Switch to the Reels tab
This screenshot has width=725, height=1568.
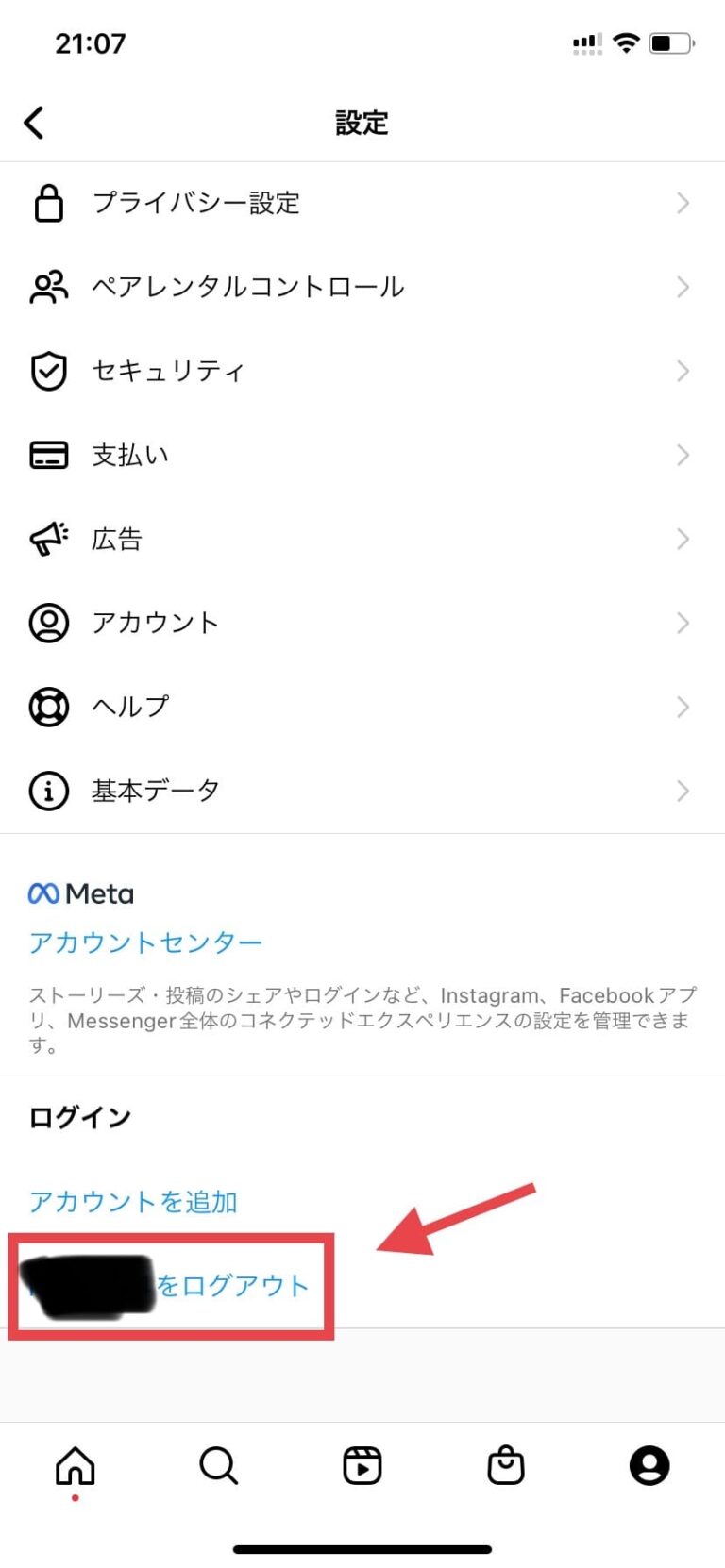click(362, 1466)
